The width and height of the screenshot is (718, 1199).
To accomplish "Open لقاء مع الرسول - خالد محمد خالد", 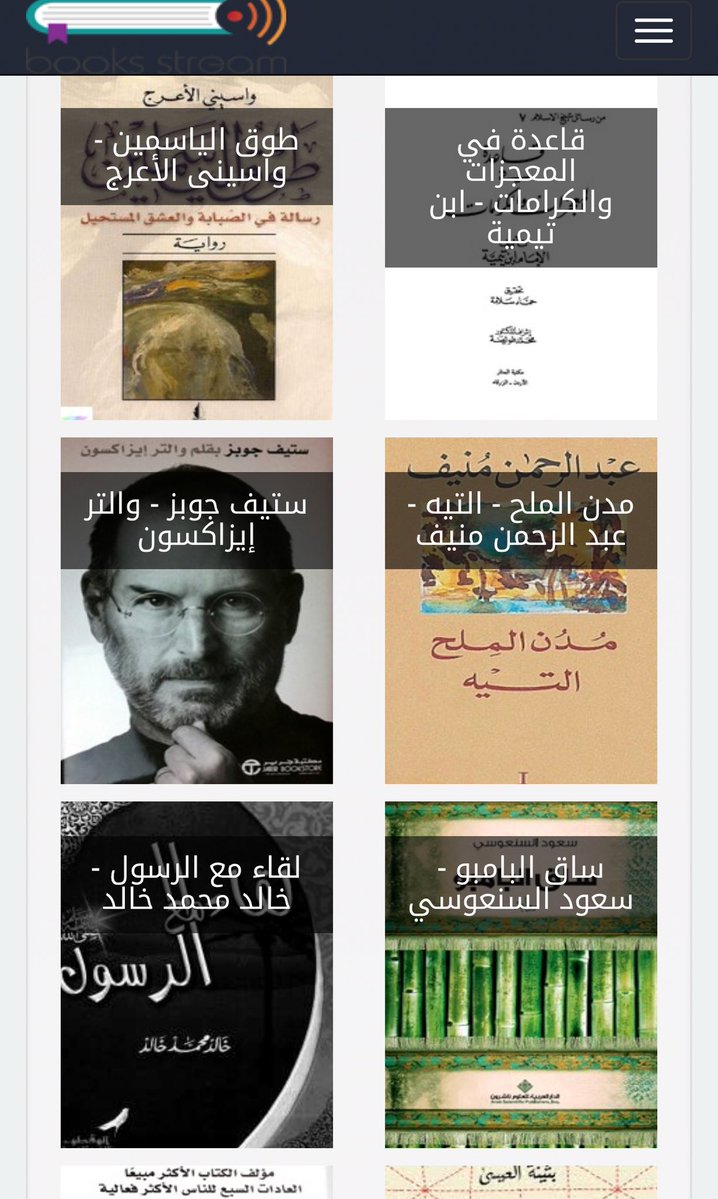I will [197, 975].
